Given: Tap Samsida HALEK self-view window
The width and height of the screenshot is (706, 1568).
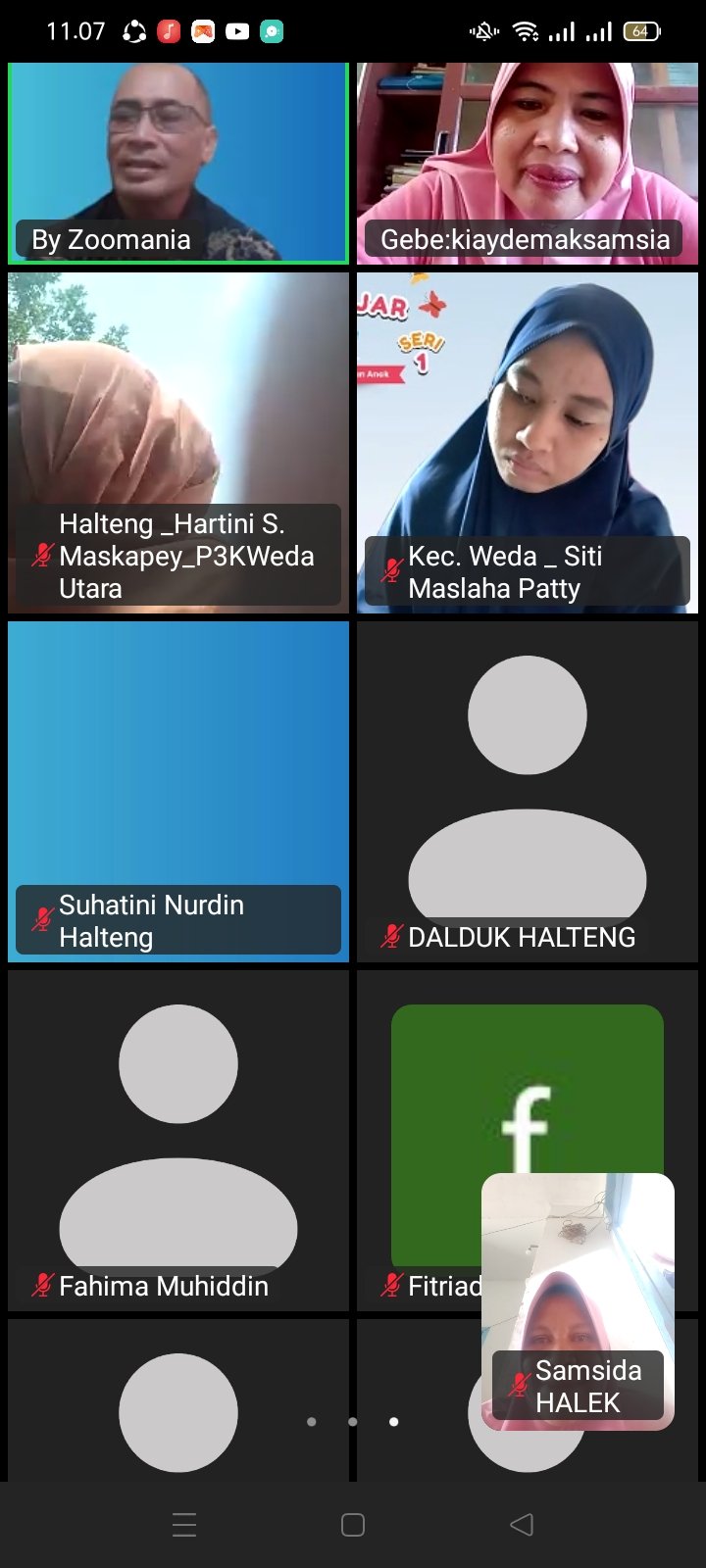Looking at the screenshot, I should (x=578, y=1301).
